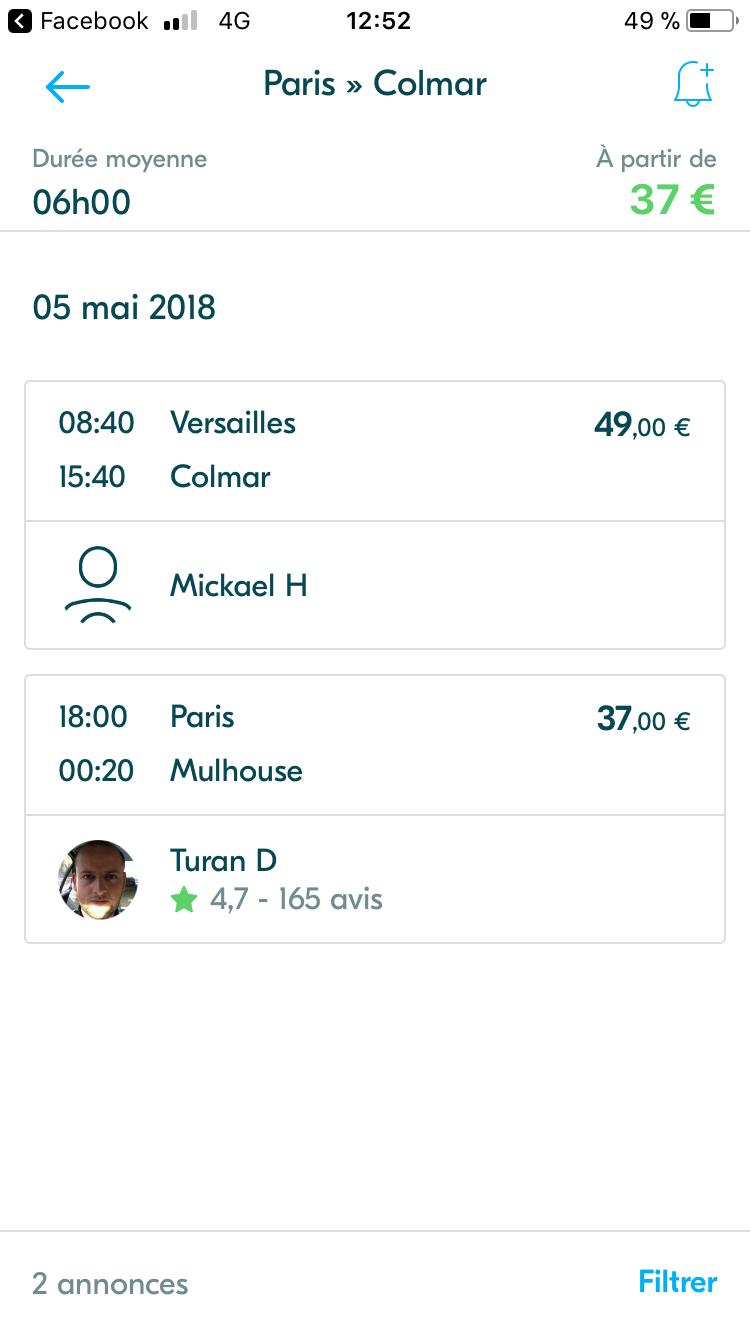This screenshot has height=1334, width=750.
Task: Open the Versailles to Colmar 08:40 ride
Action: 375,451
